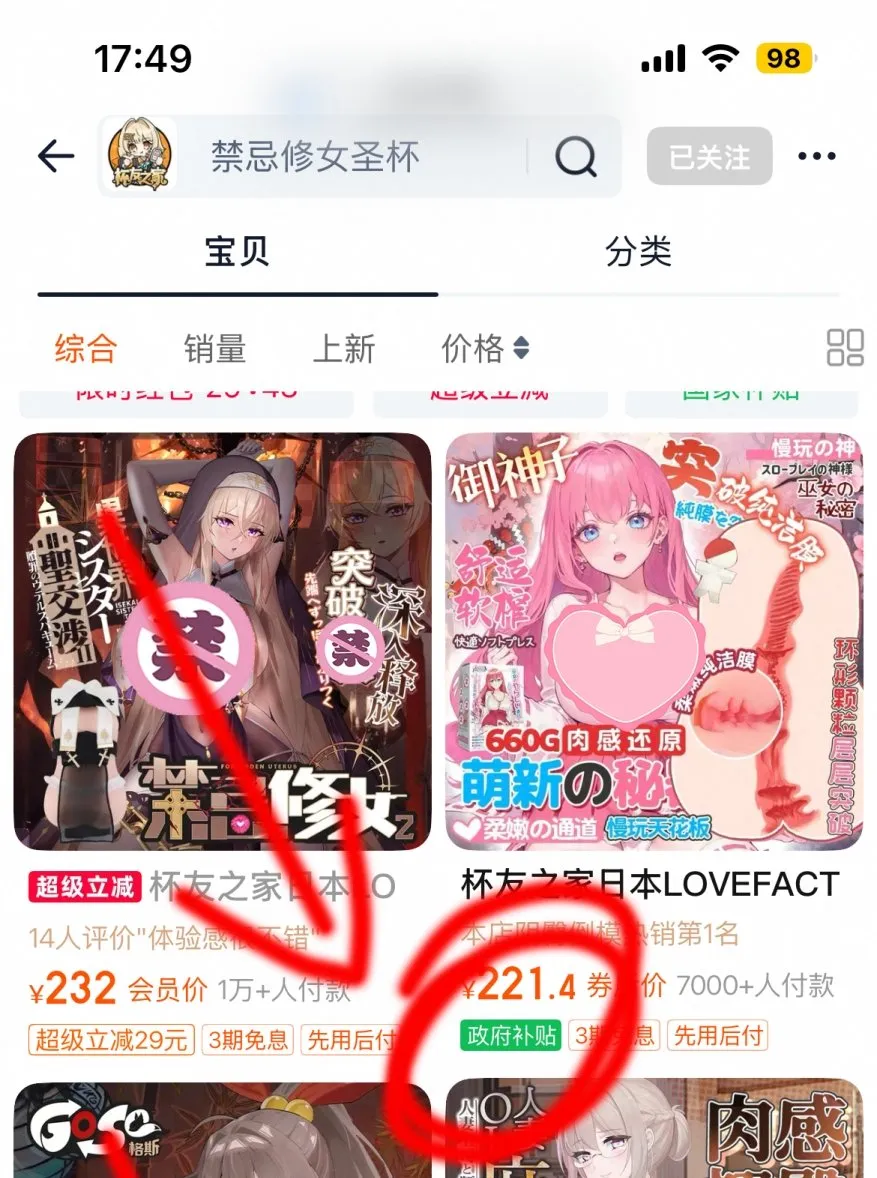Go back with the arrow icon
Image resolution: width=877 pixels, height=1178 pixels.
pos(56,157)
